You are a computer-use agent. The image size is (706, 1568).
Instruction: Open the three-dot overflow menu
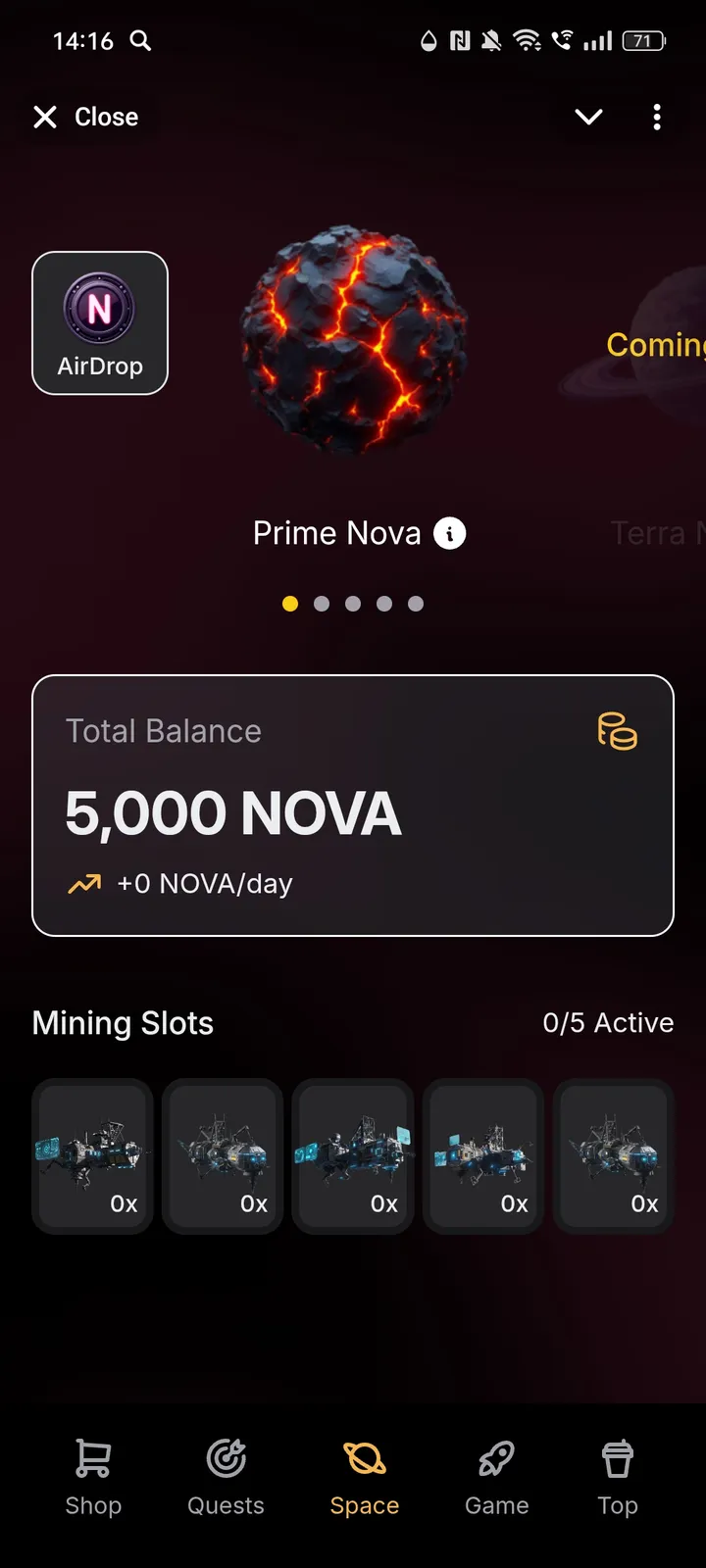tap(657, 117)
